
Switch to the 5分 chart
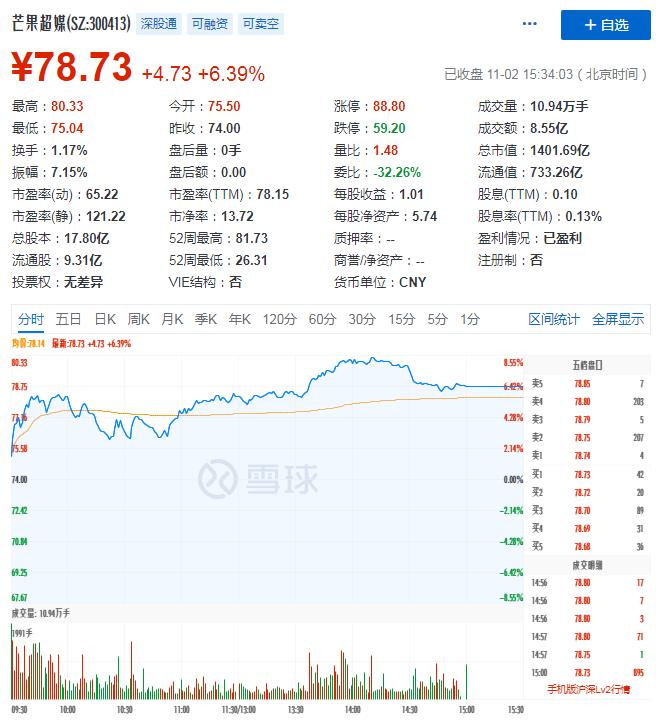[x=437, y=319]
